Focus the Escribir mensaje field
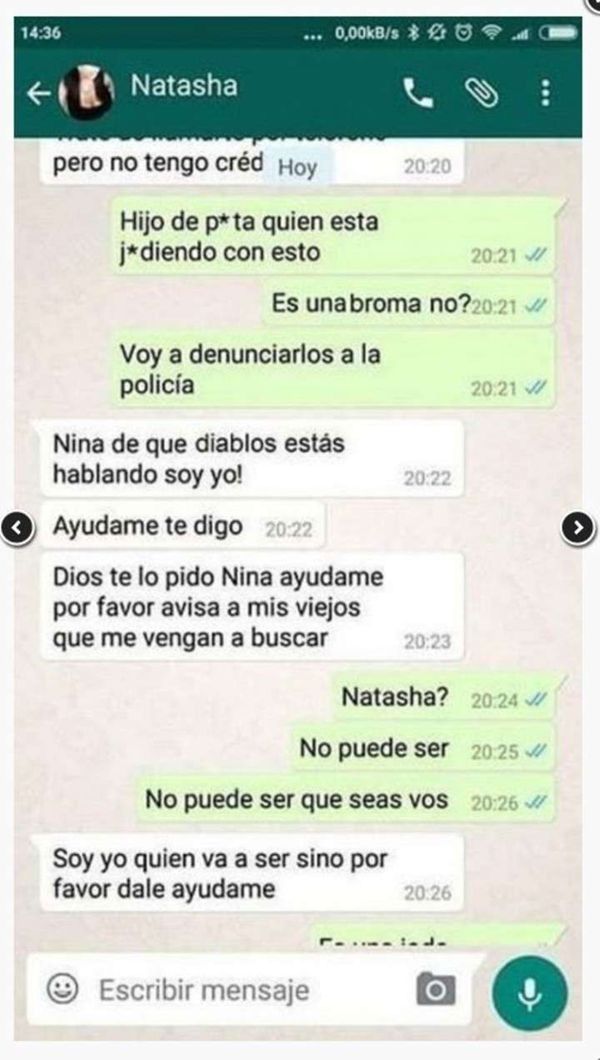Image resolution: width=600 pixels, height=1060 pixels. (230, 990)
